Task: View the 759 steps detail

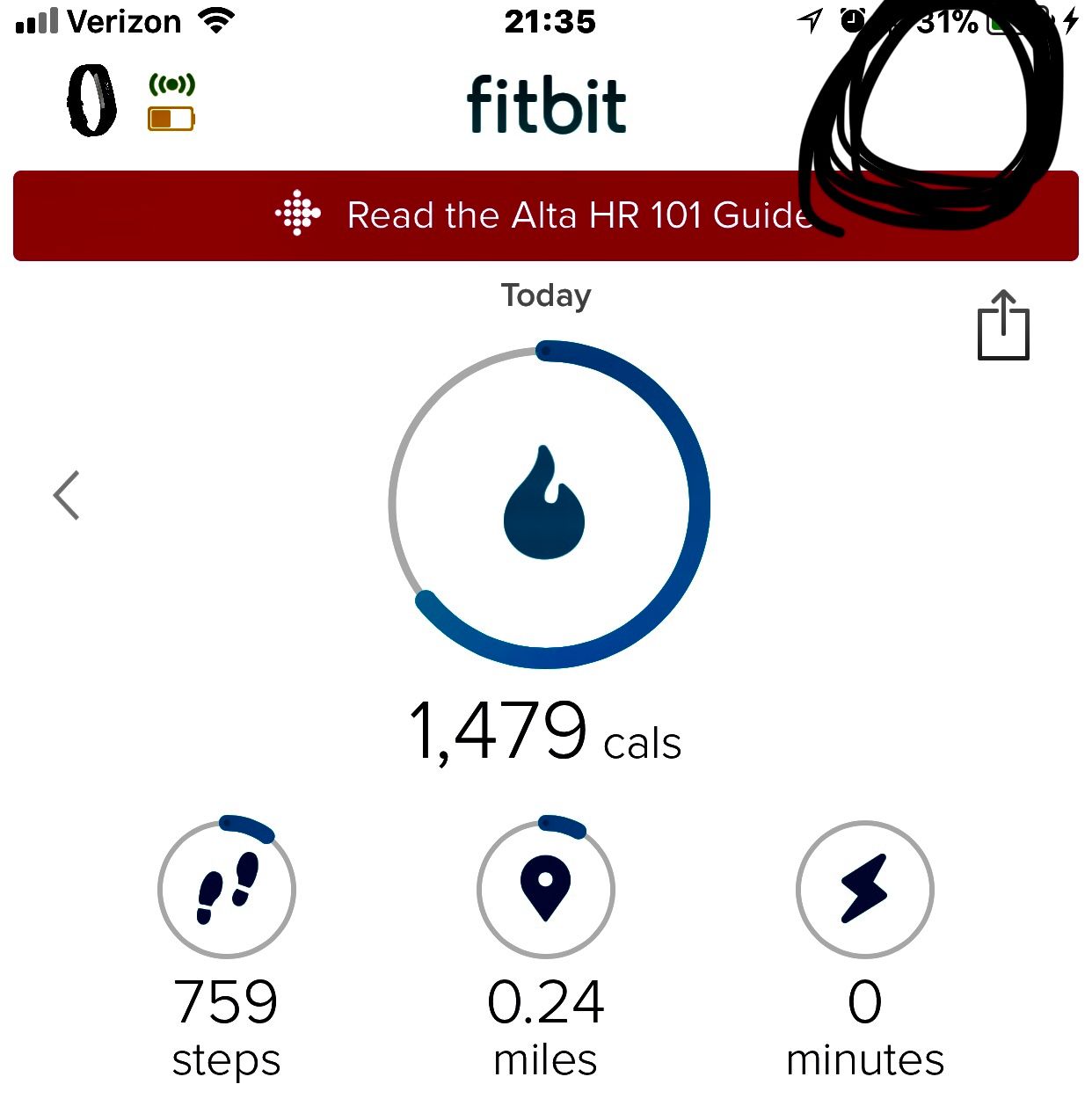Action: [x=227, y=890]
